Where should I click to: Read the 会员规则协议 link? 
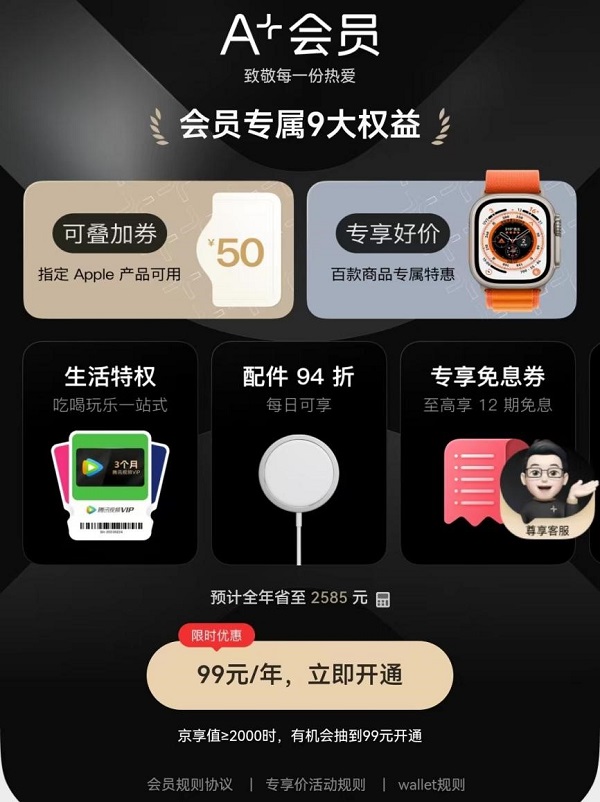(x=190, y=784)
